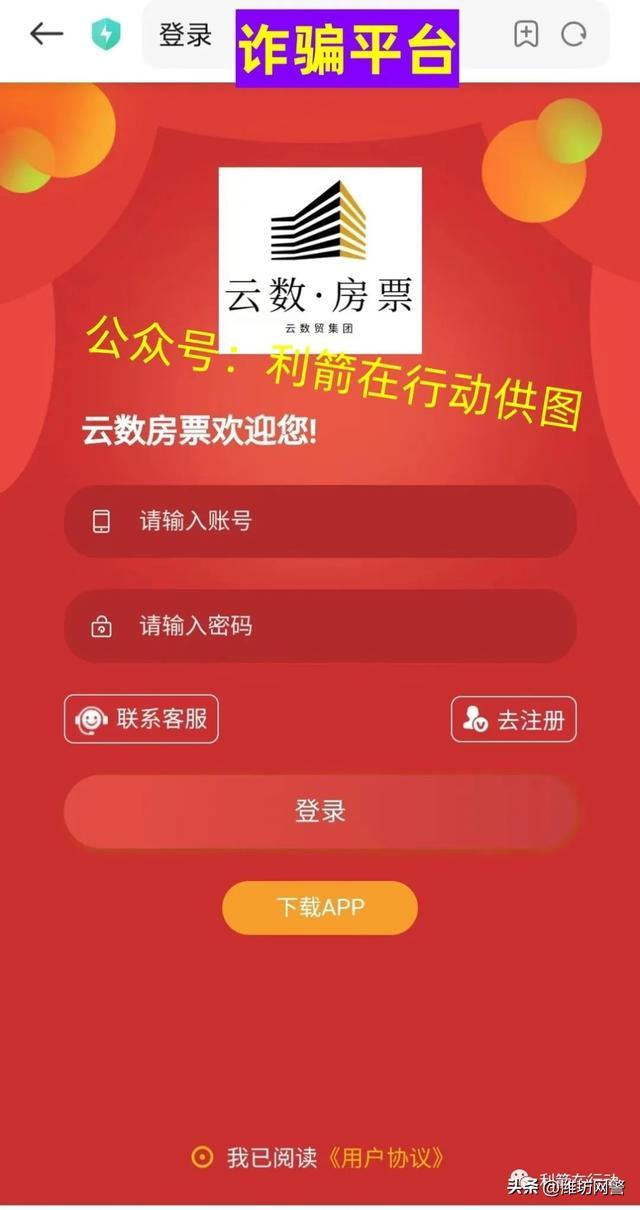Viewport: 640px width, 1210px height.
Task: Go back using the top arrow
Action: tap(46, 34)
